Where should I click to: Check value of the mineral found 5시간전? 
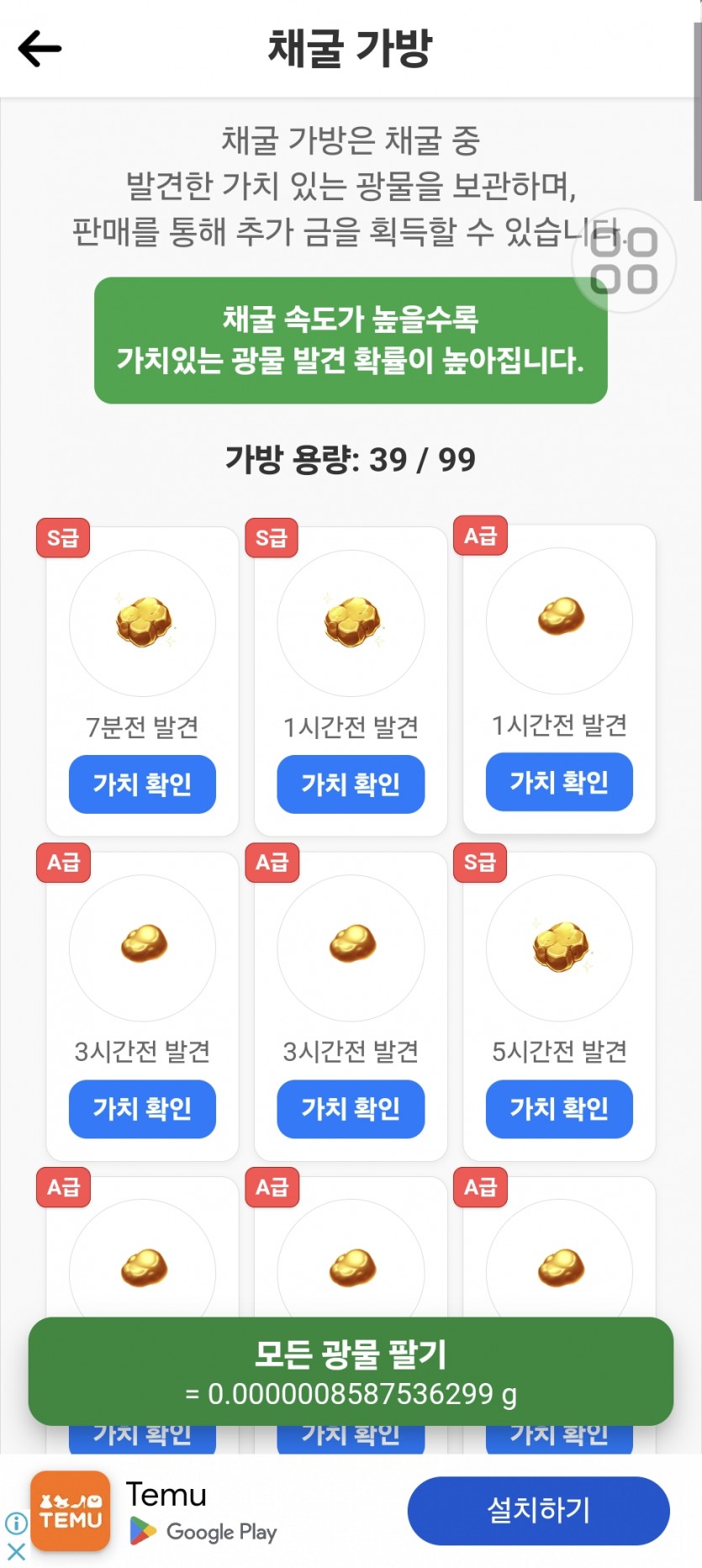pyautogui.click(x=559, y=1108)
